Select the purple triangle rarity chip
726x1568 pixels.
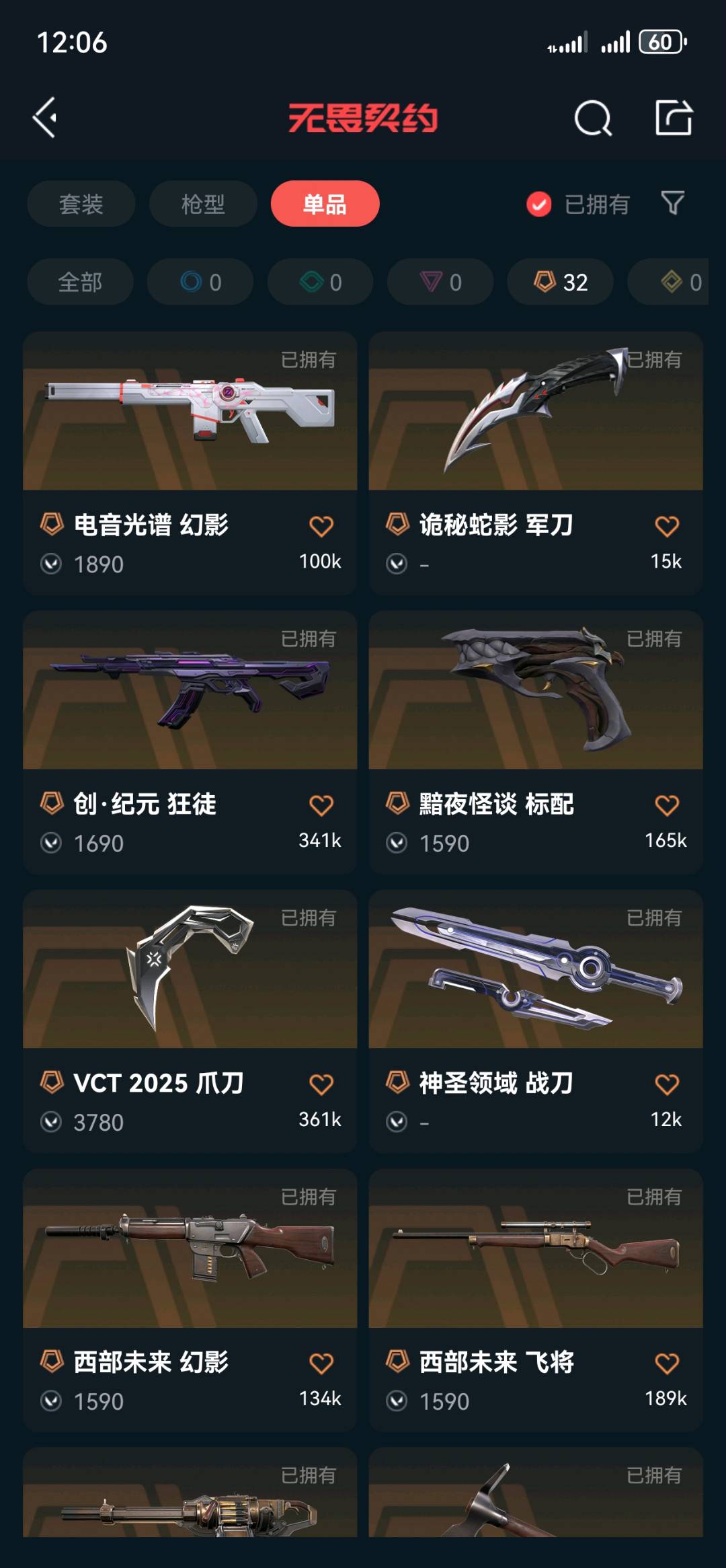440,282
